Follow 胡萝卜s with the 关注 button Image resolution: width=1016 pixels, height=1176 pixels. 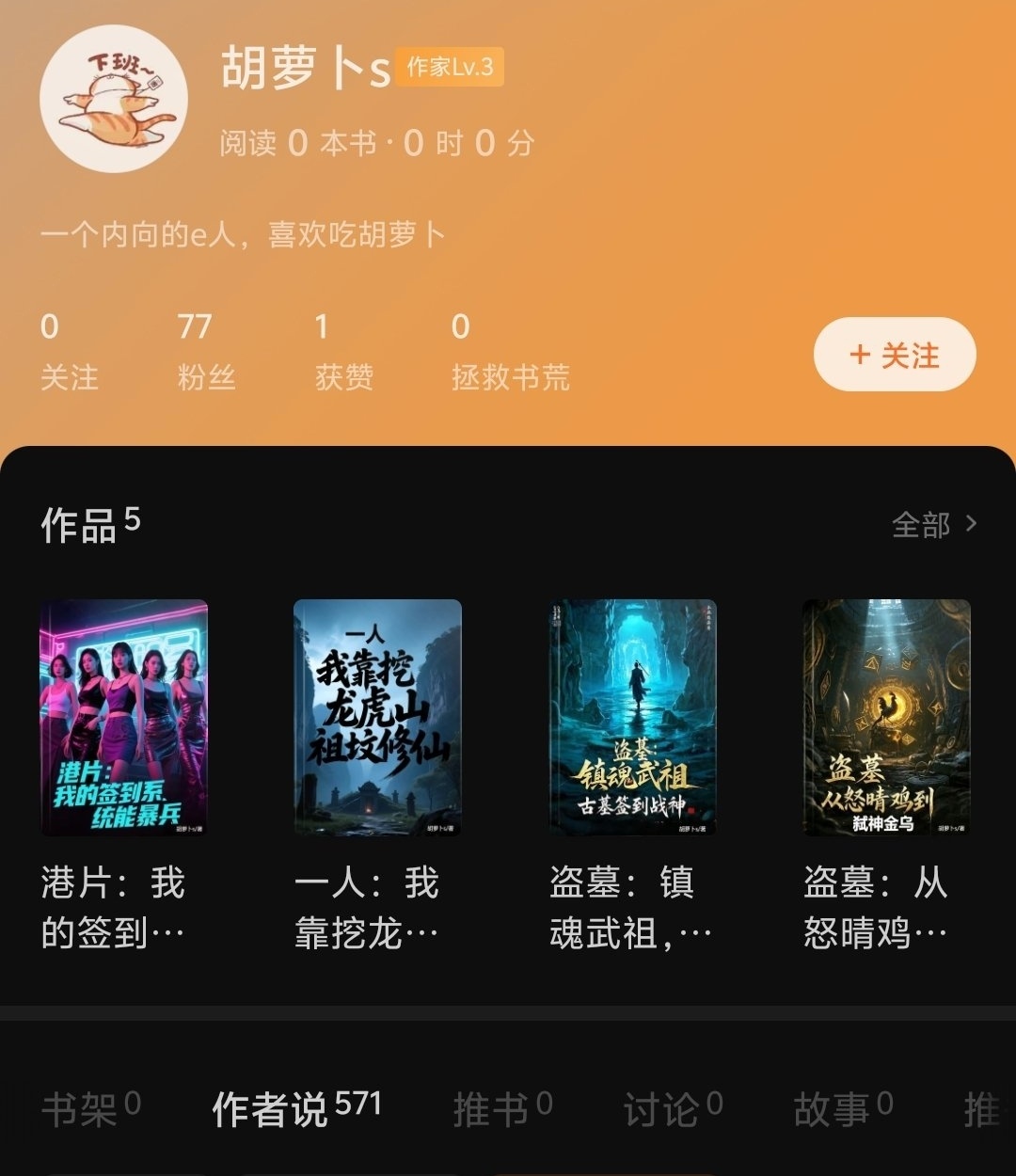[895, 355]
